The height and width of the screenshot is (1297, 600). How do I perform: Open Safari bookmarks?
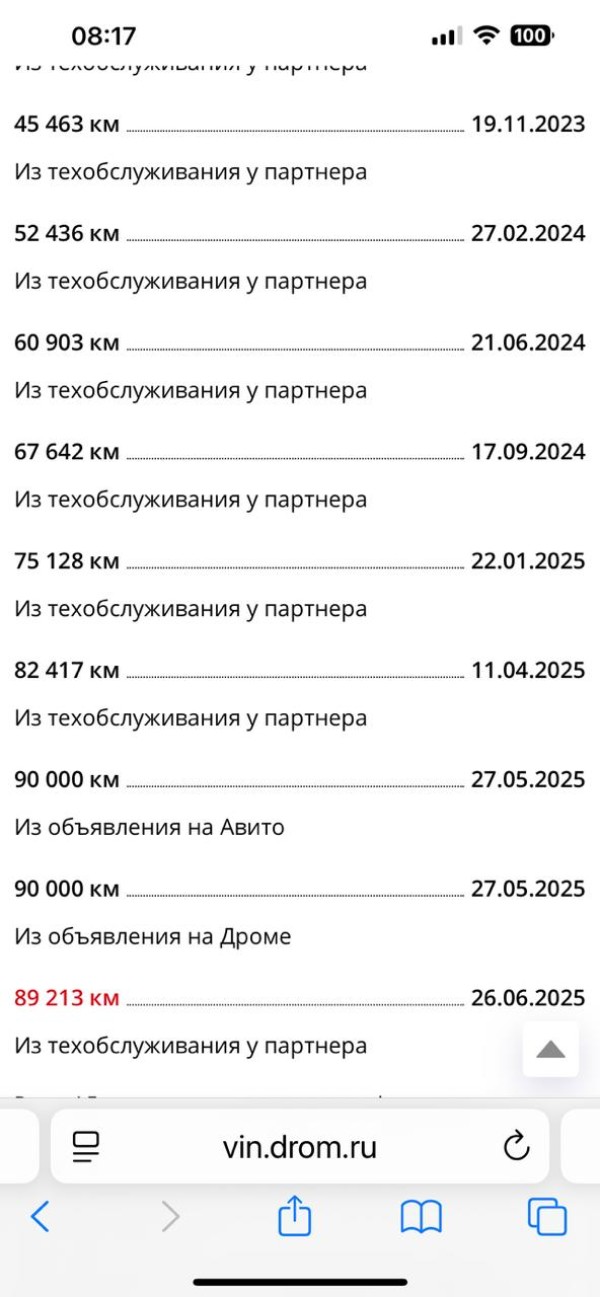tap(421, 1217)
